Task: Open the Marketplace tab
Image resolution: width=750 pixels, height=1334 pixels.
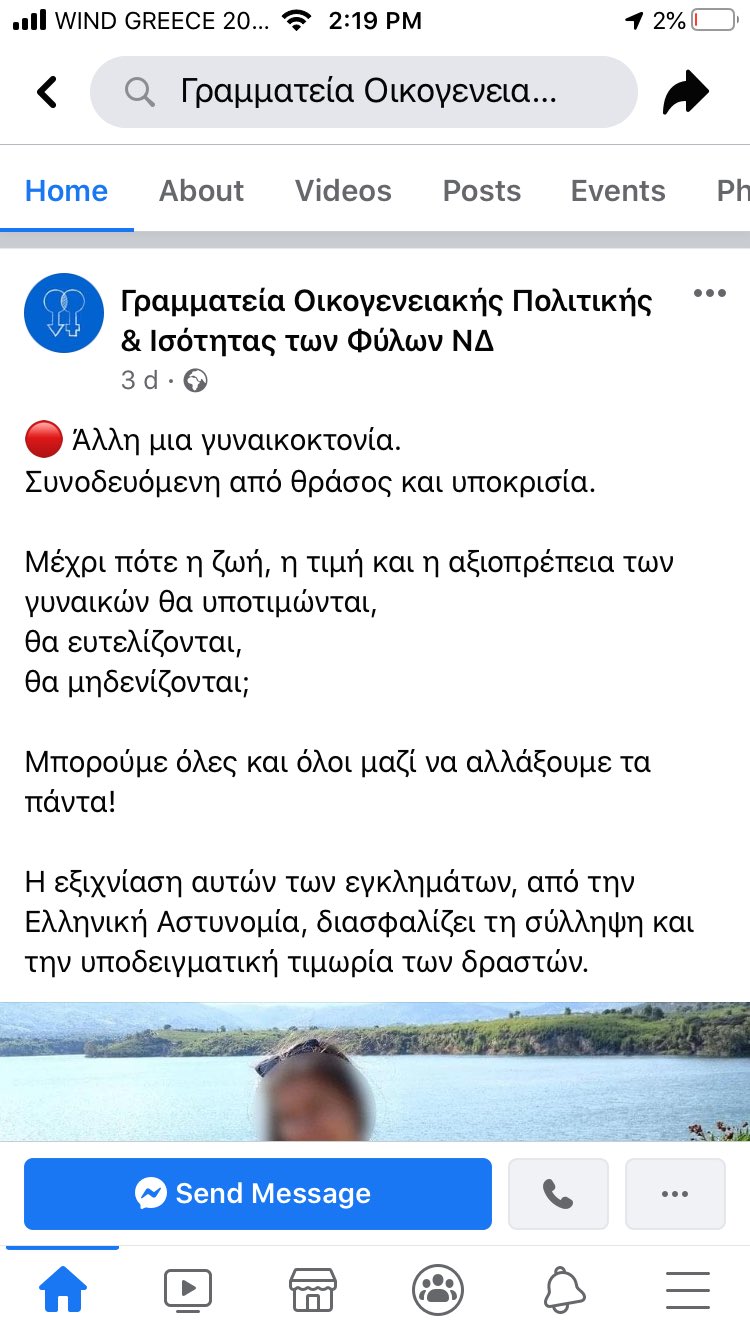Action: (x=312, y=1290)
